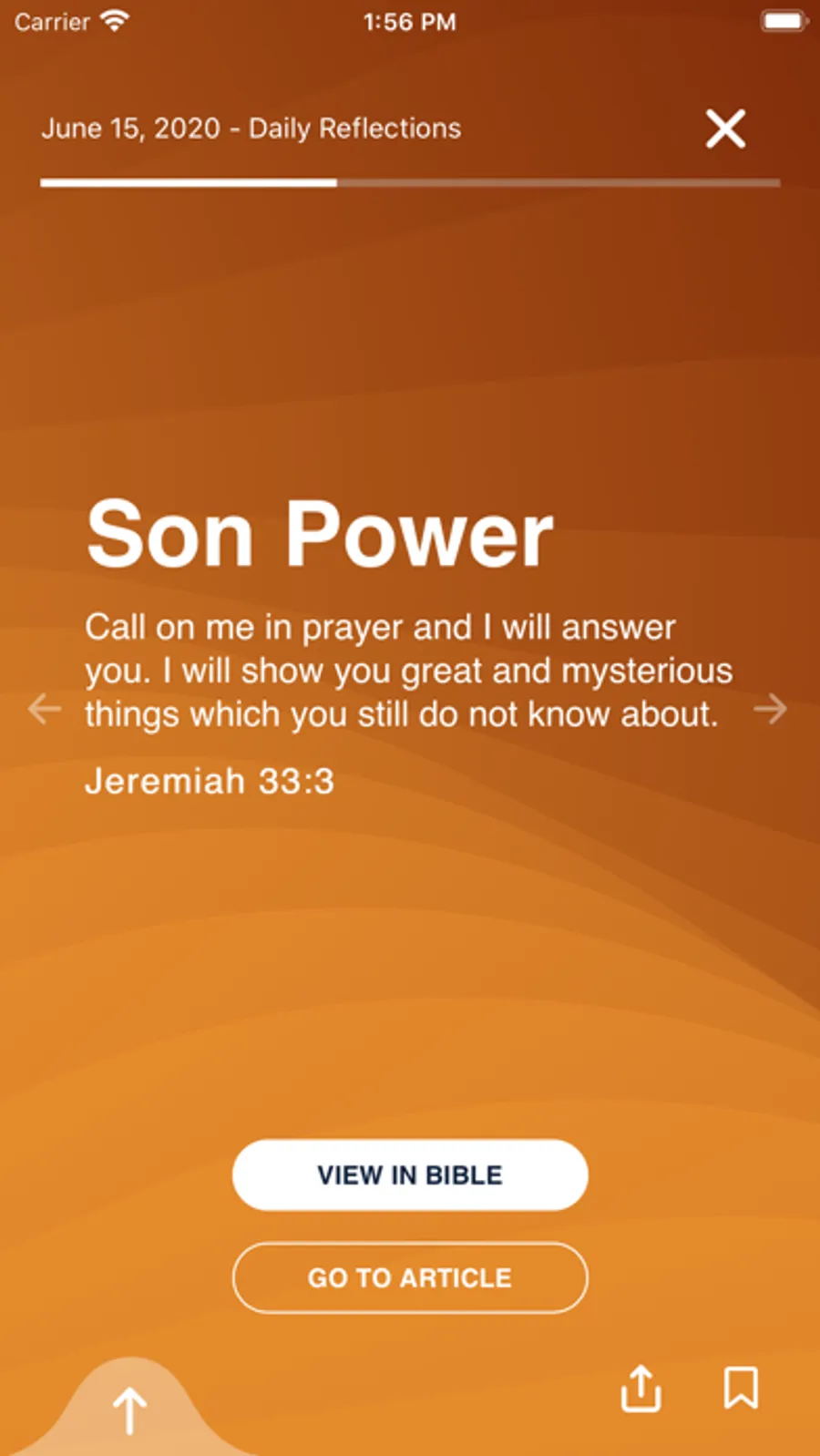Go to the previous reflection with left arrow
This screenshot has height=1456, width=820.
click(x=44, y=709)
